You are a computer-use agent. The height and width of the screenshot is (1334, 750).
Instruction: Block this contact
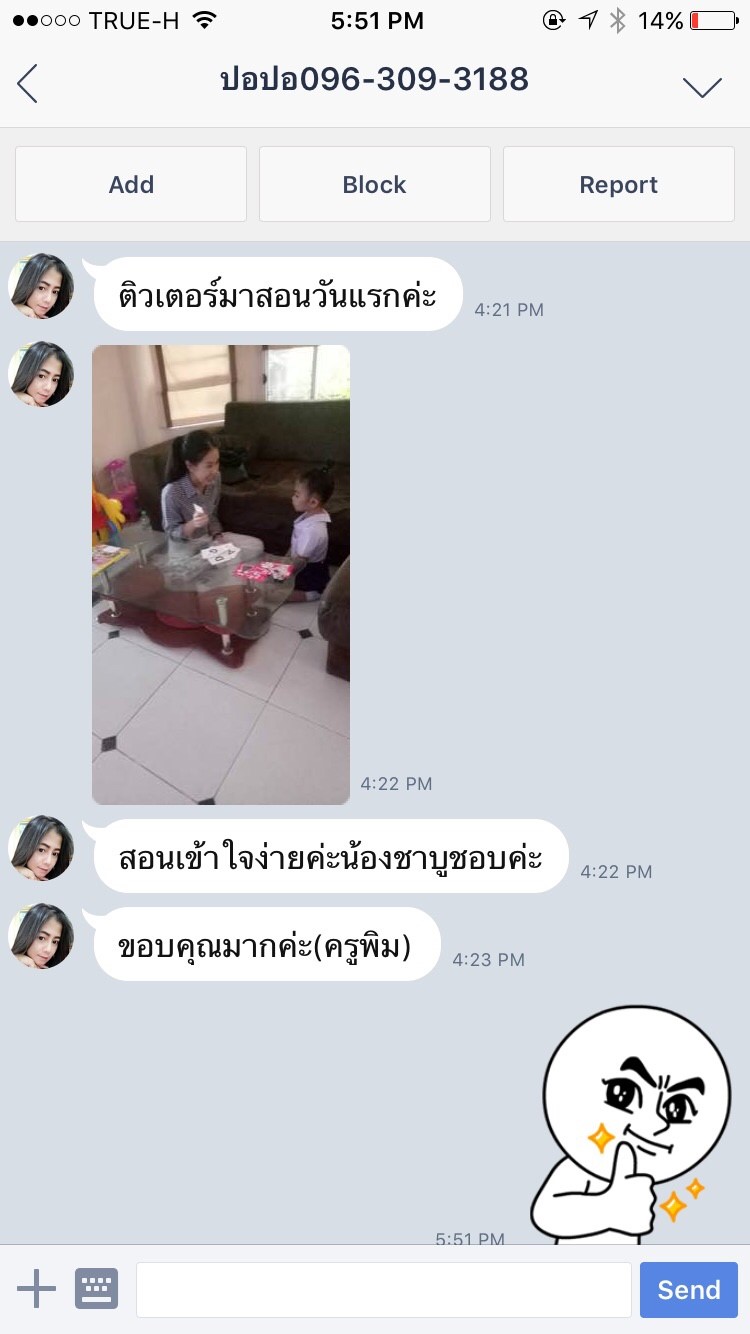[x=375, y=184]
